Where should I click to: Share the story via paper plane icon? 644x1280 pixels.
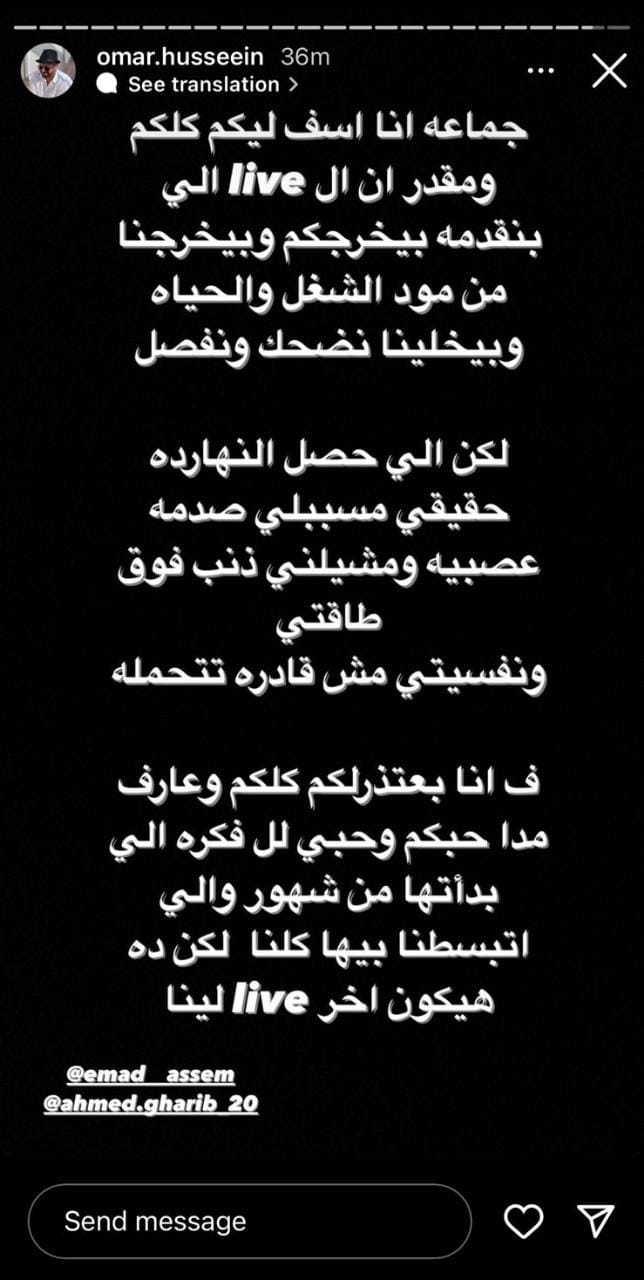tap(595, 1221)
